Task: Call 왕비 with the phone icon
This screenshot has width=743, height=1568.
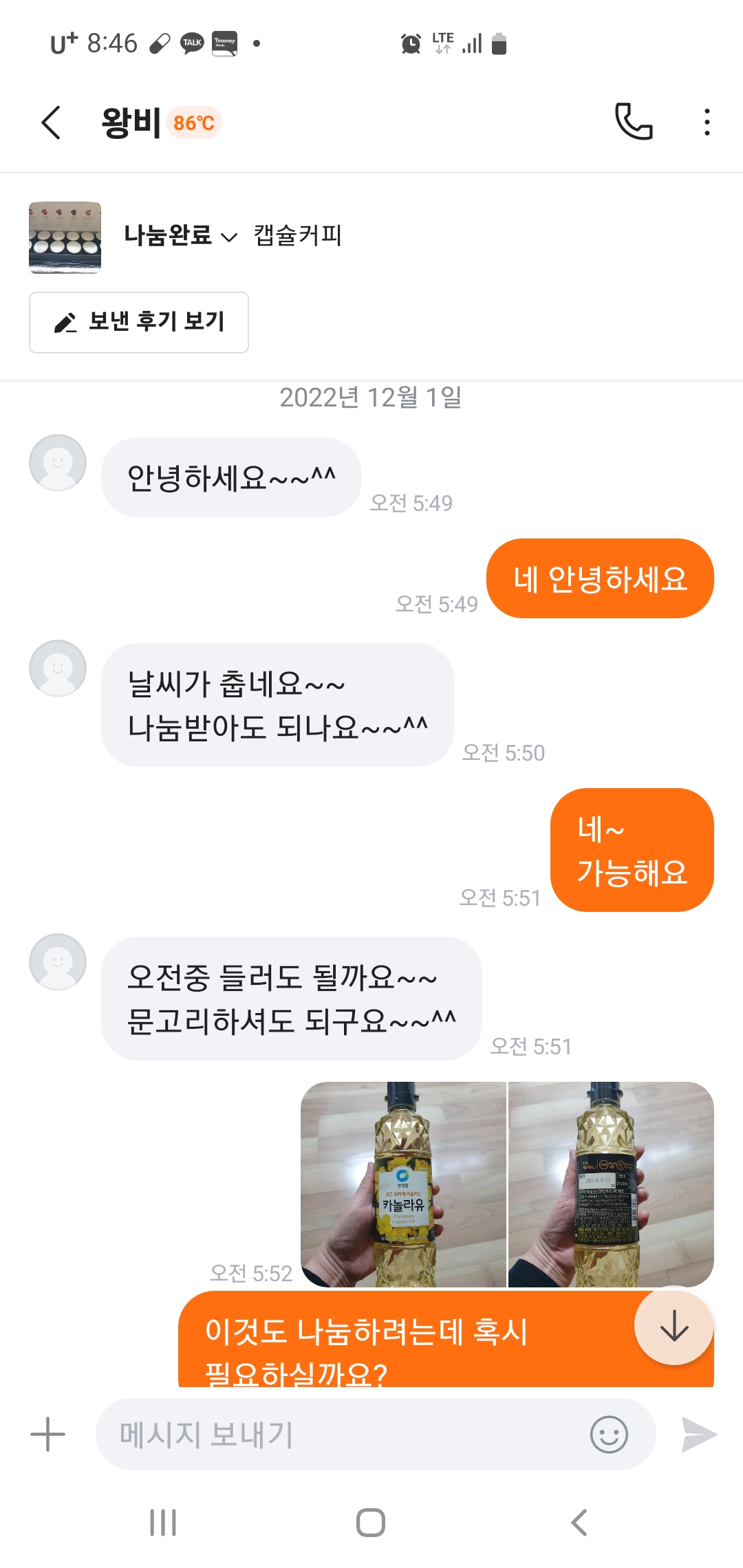Action: tap(633, 122)
